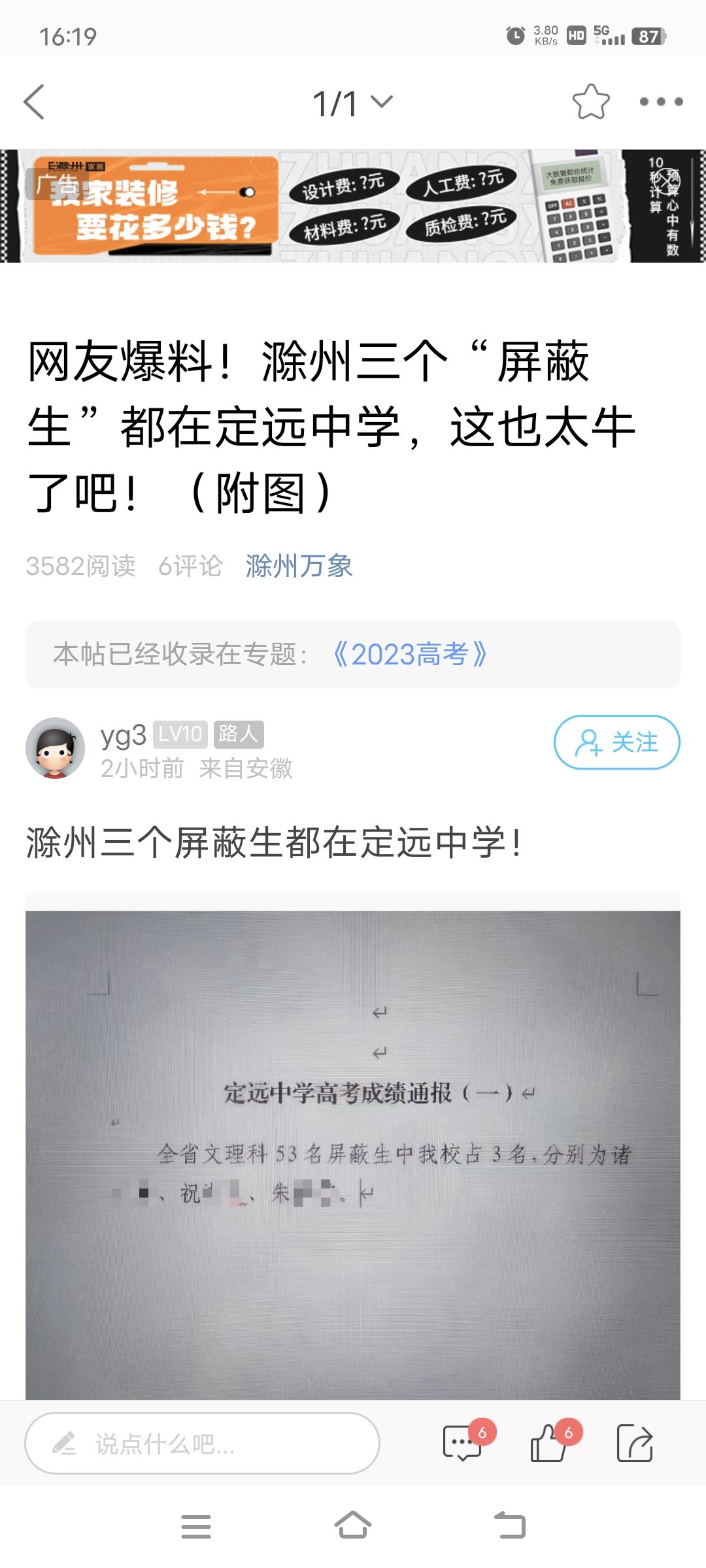Open the home renovation cost ad banner
This screenshot has height=1568, width=706.
tap(353, 206)
